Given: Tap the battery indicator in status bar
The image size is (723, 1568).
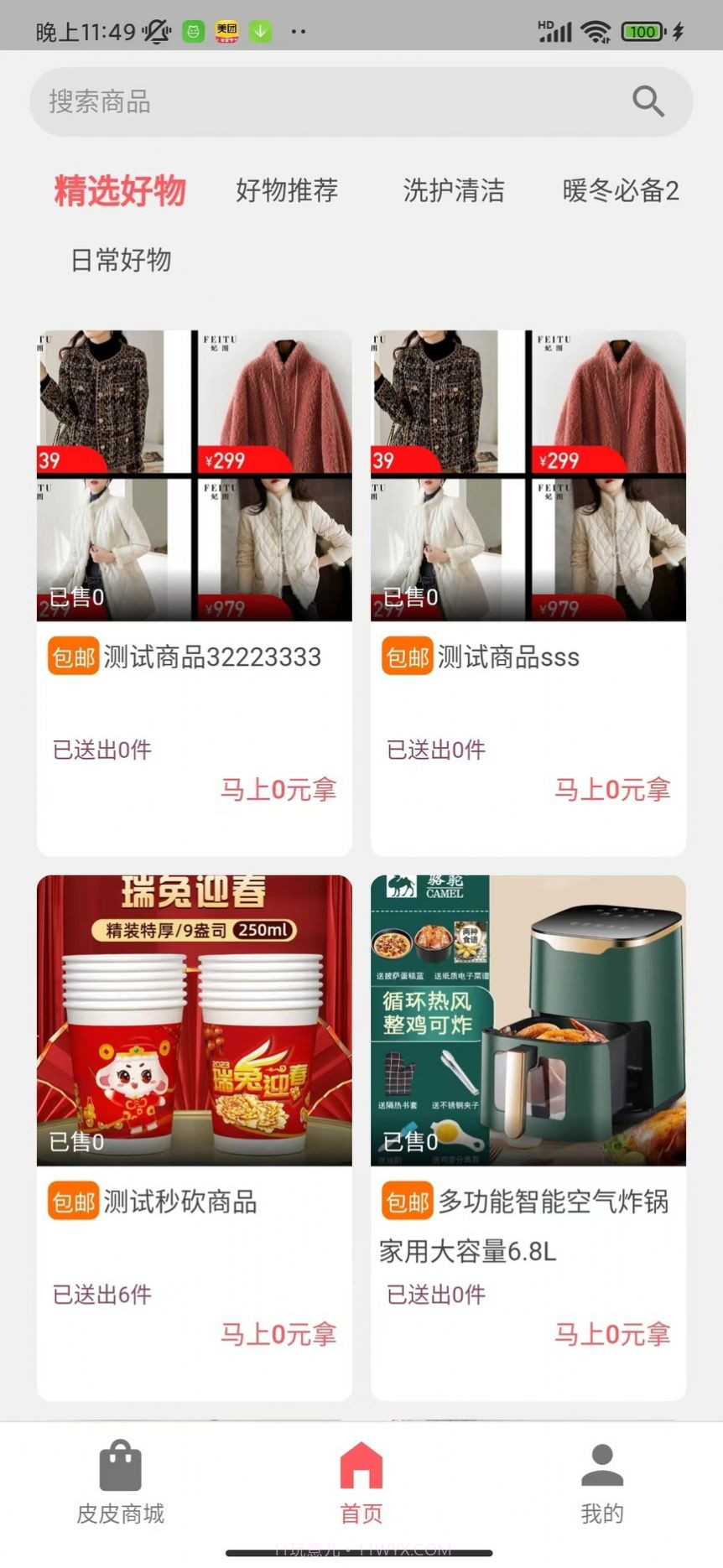Looking at the screenshot, I should [642, 31].
